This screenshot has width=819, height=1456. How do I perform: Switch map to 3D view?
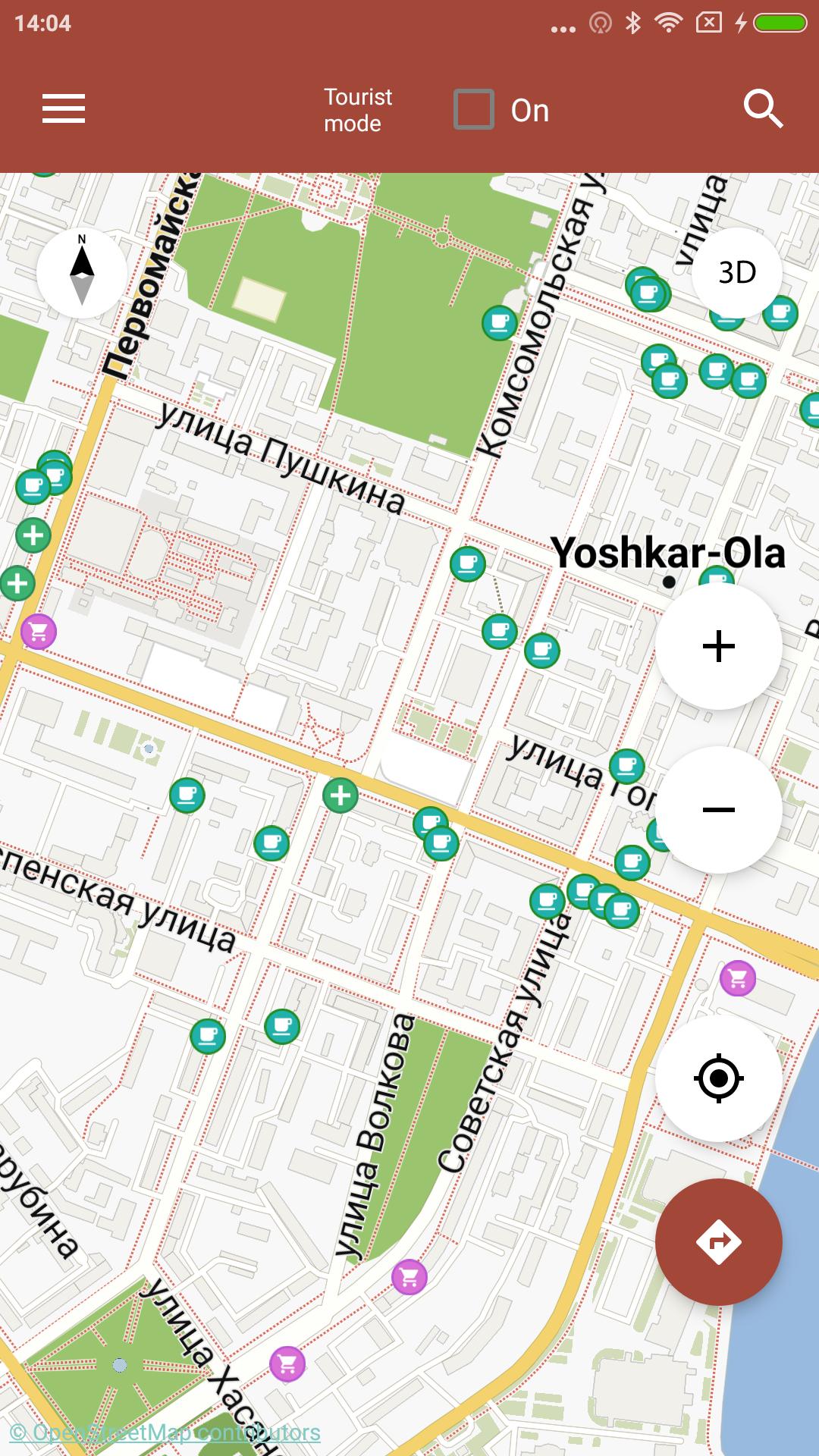pyautogui.click(x=736, y=272)
